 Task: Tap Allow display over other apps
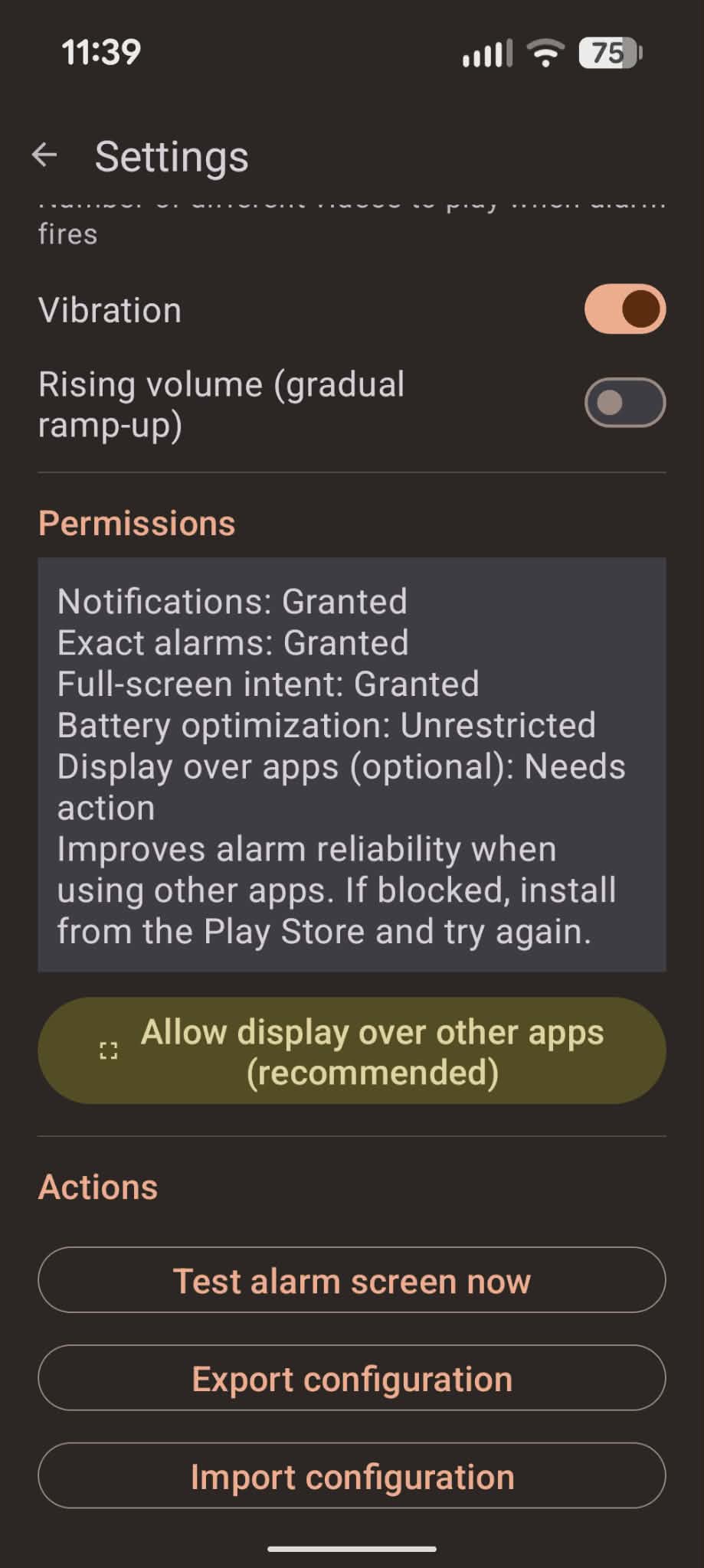click(352, 1051)
